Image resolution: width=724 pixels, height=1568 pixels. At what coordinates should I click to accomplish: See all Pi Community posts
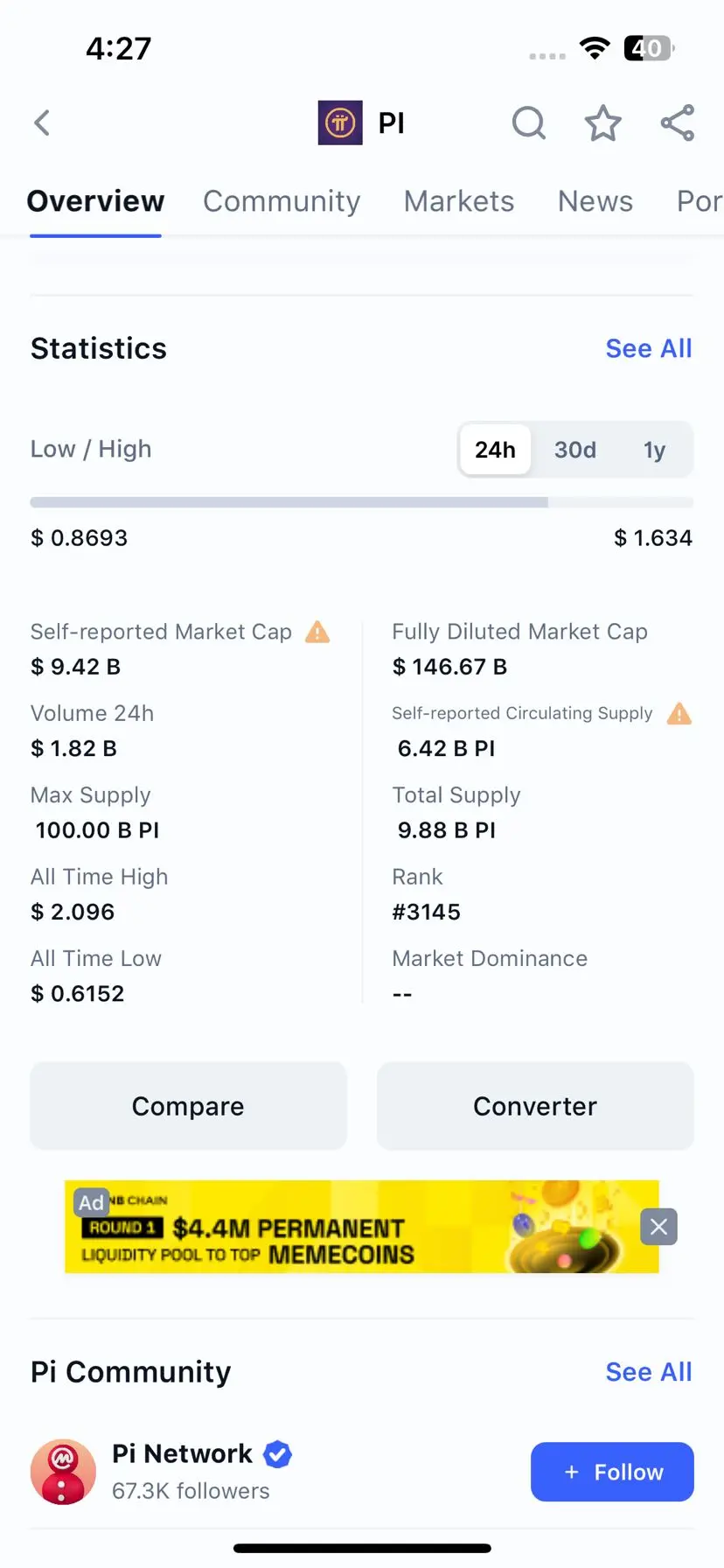click(x=648, y=1372)
